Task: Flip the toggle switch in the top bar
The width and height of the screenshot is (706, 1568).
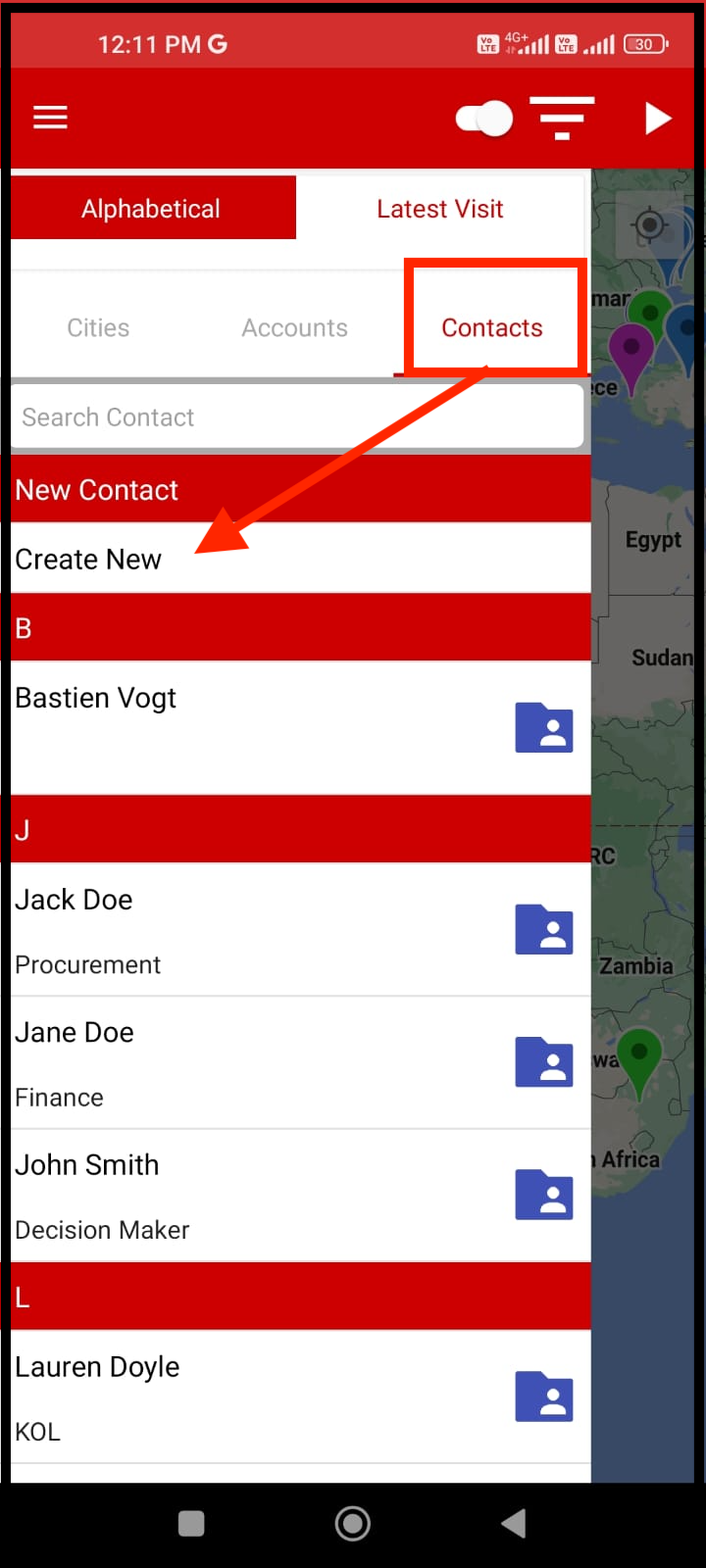Action: point(483,118)
